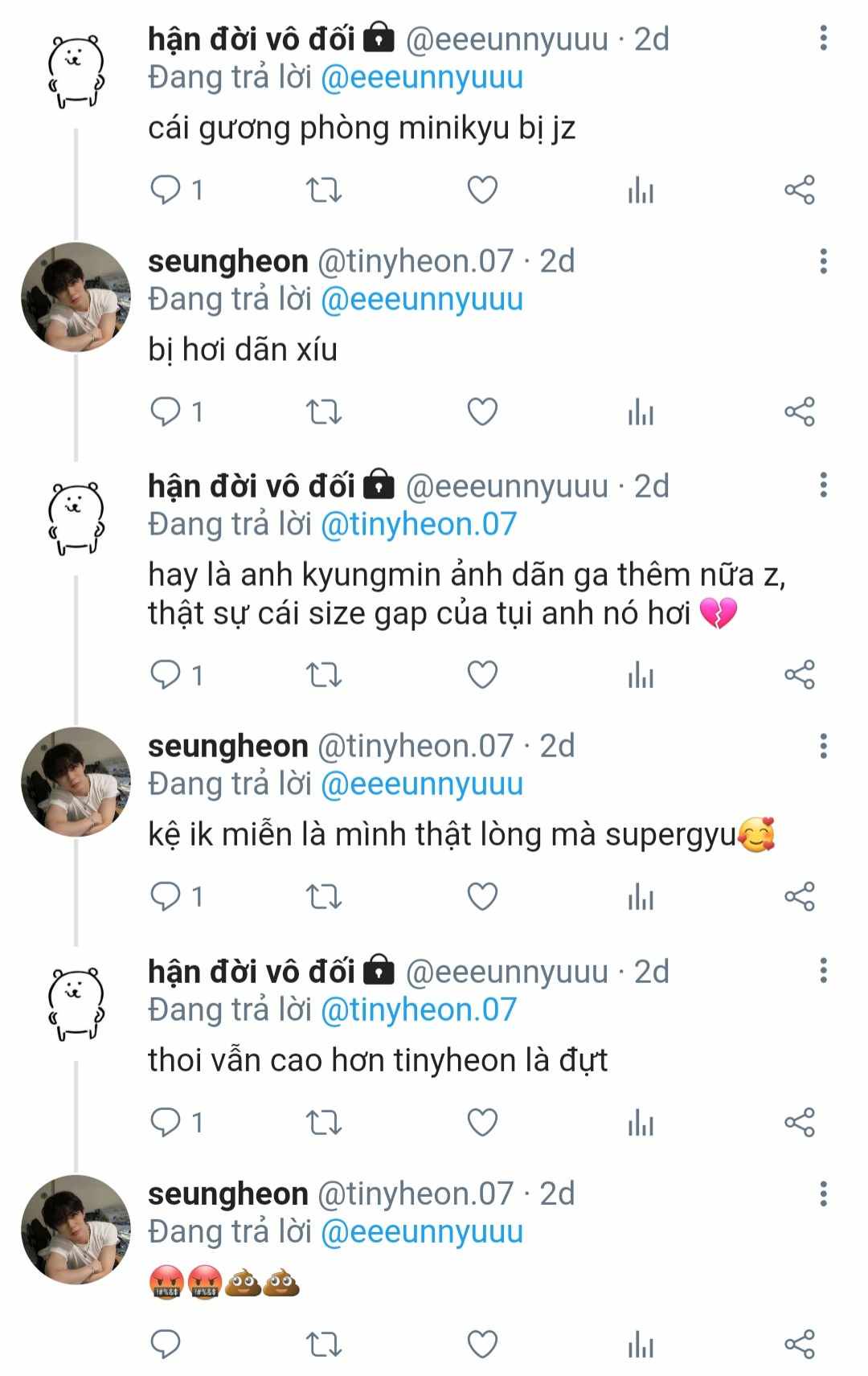Reply to the "kệ ik miễn là mình" tweet

(x=166, y=896)
